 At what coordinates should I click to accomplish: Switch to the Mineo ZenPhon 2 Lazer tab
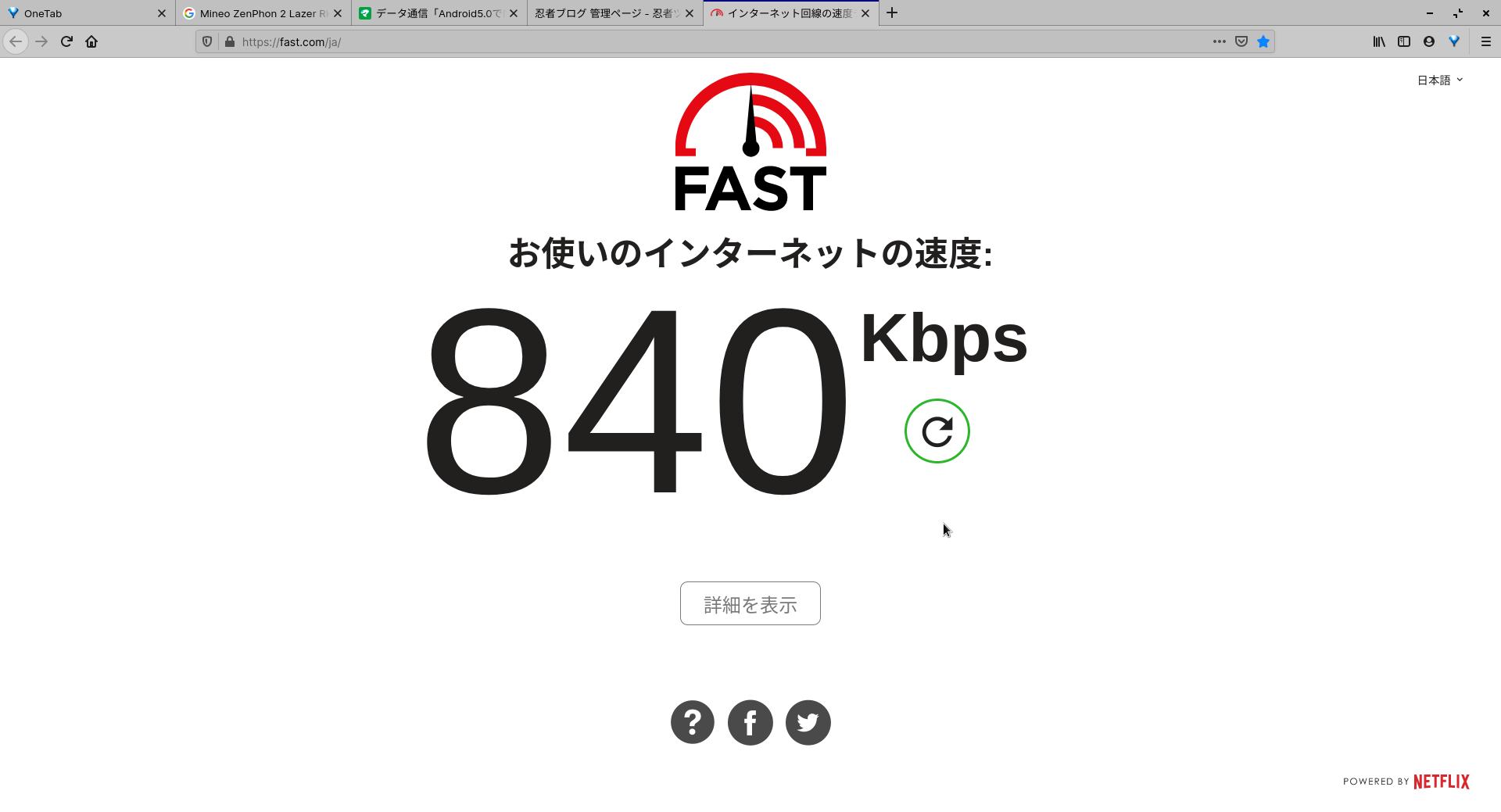tap(258, 13)
